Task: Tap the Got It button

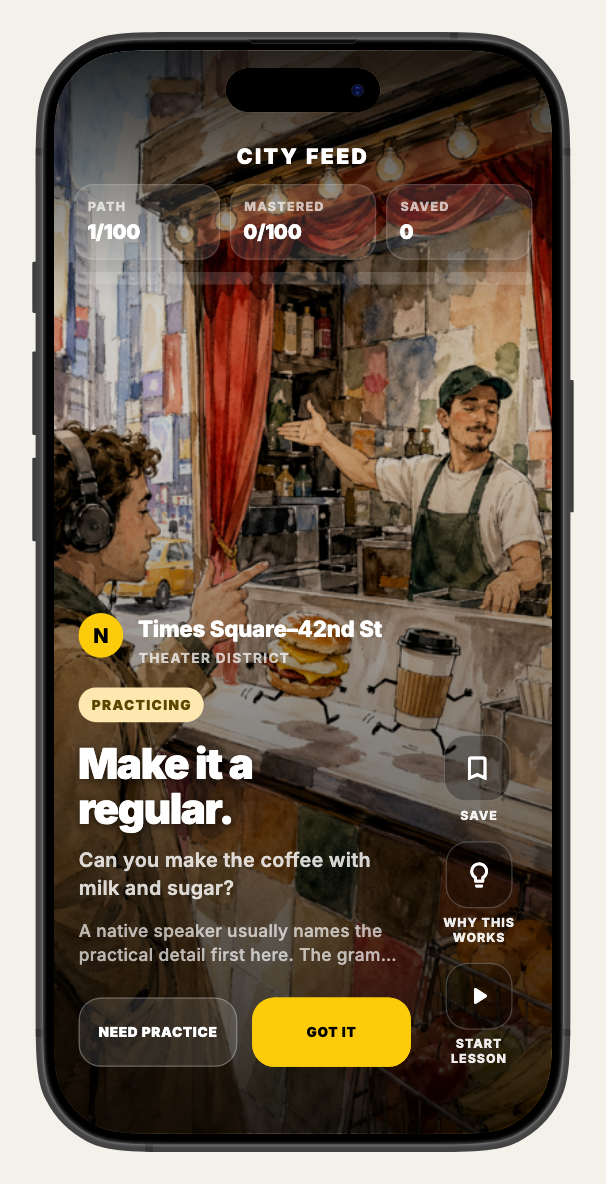Action: point(331,1031)
